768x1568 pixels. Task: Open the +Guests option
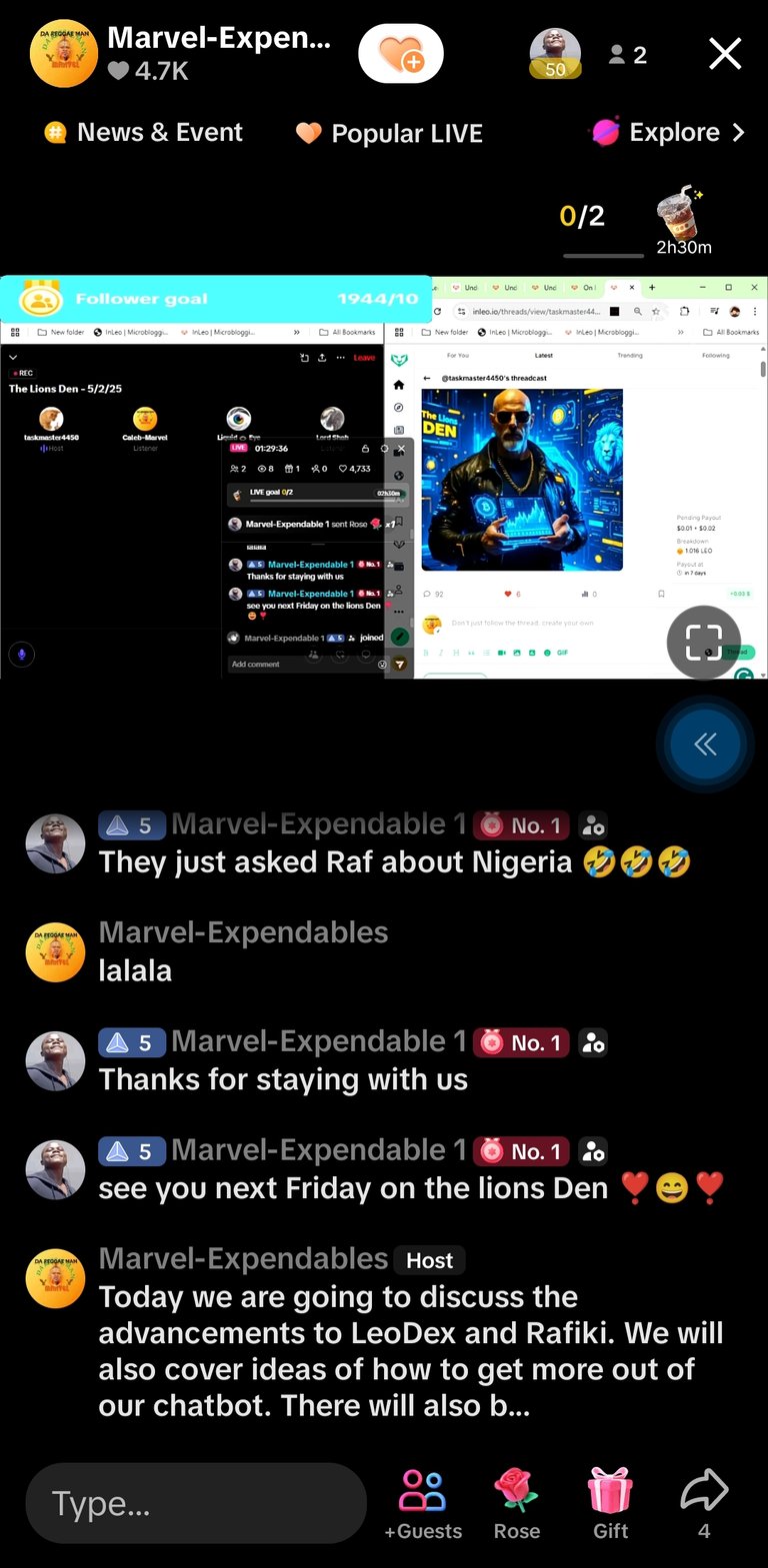tap(423, 1504)
